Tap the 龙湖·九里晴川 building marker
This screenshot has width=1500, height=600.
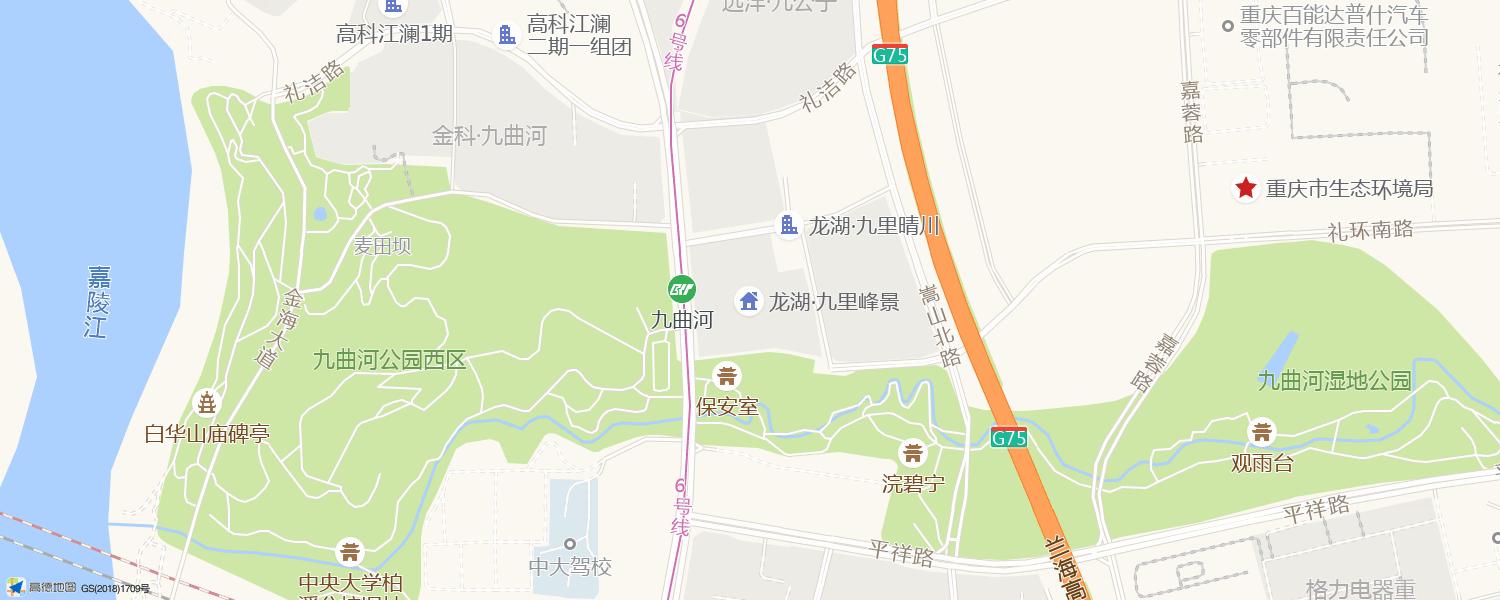[788, 226]
